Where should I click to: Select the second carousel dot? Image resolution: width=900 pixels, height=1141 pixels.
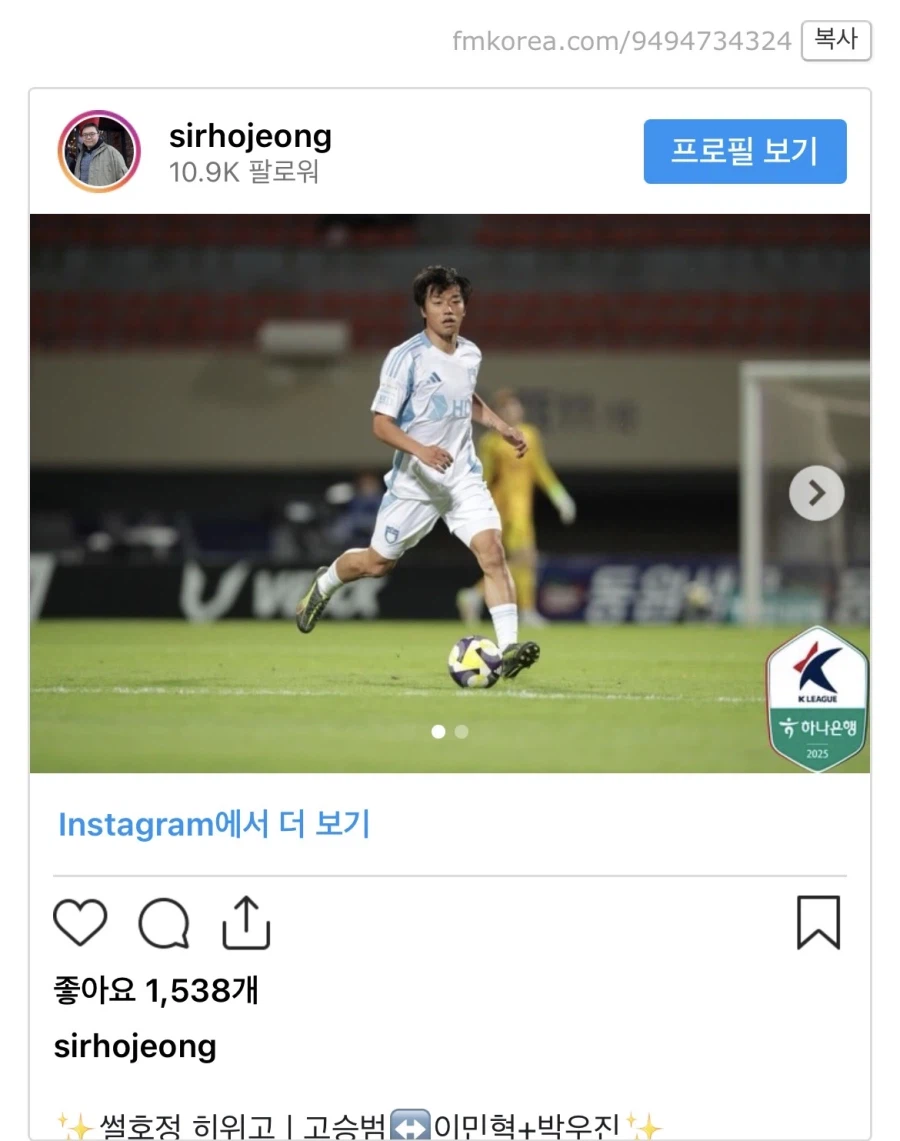(461, 732)
